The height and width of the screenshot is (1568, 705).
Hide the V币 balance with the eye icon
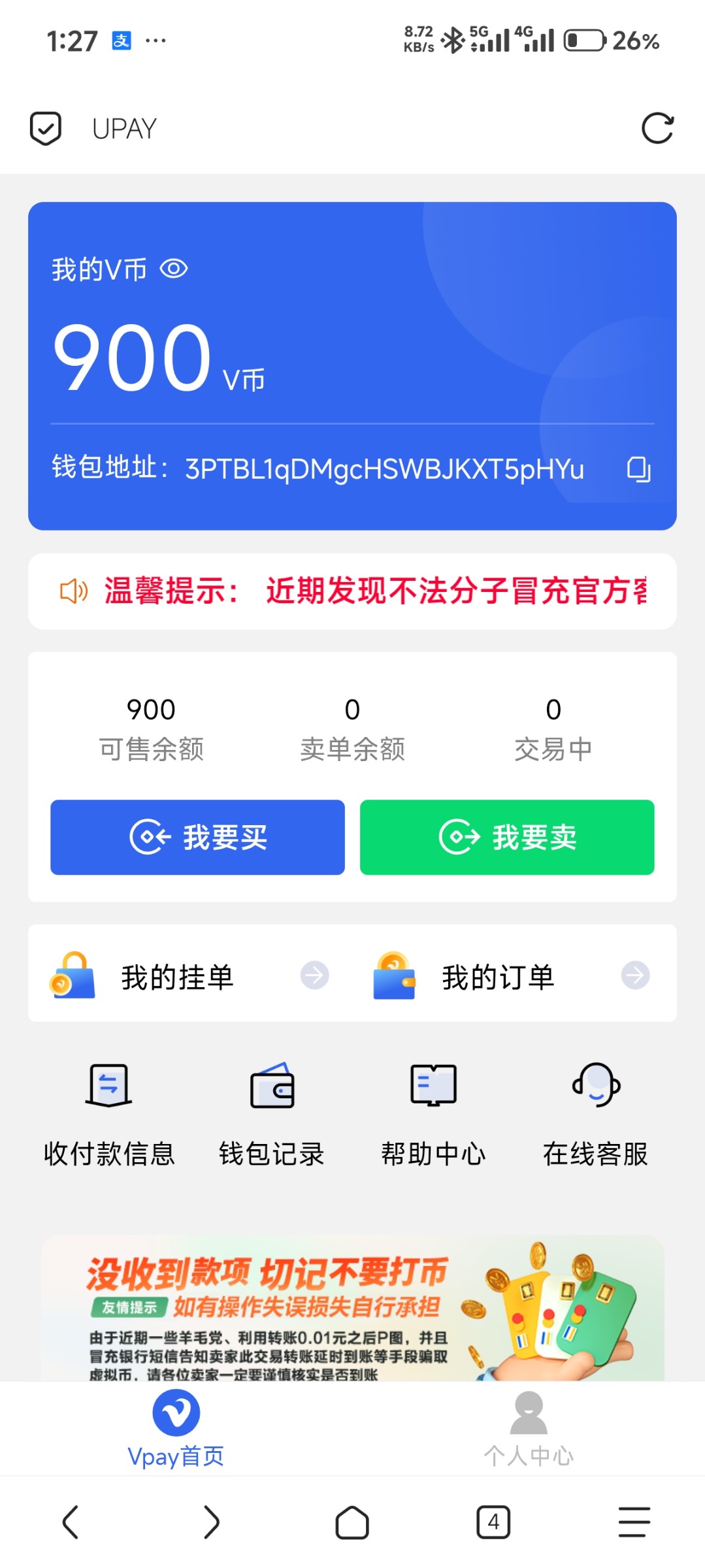point(174,269)
